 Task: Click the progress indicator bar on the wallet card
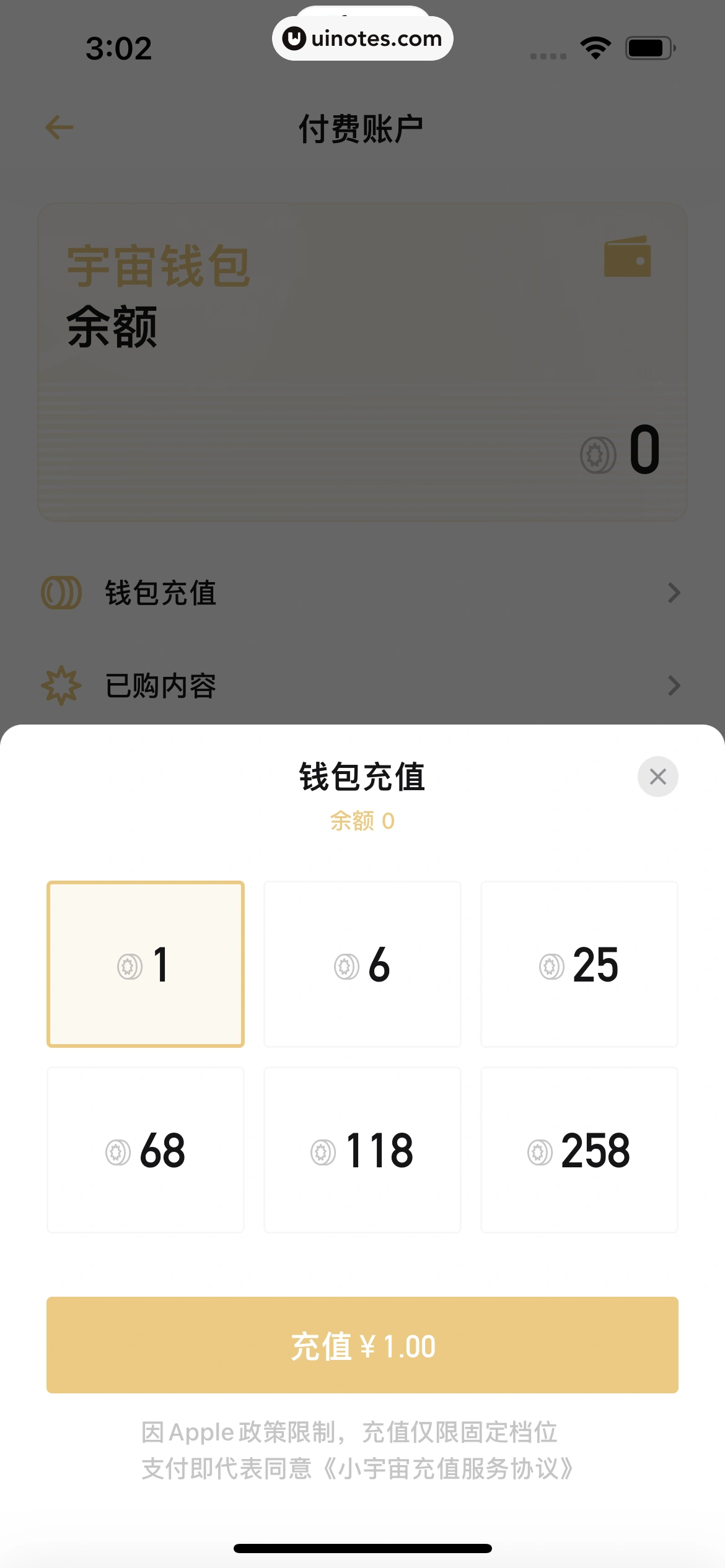(x=362, y=403)
